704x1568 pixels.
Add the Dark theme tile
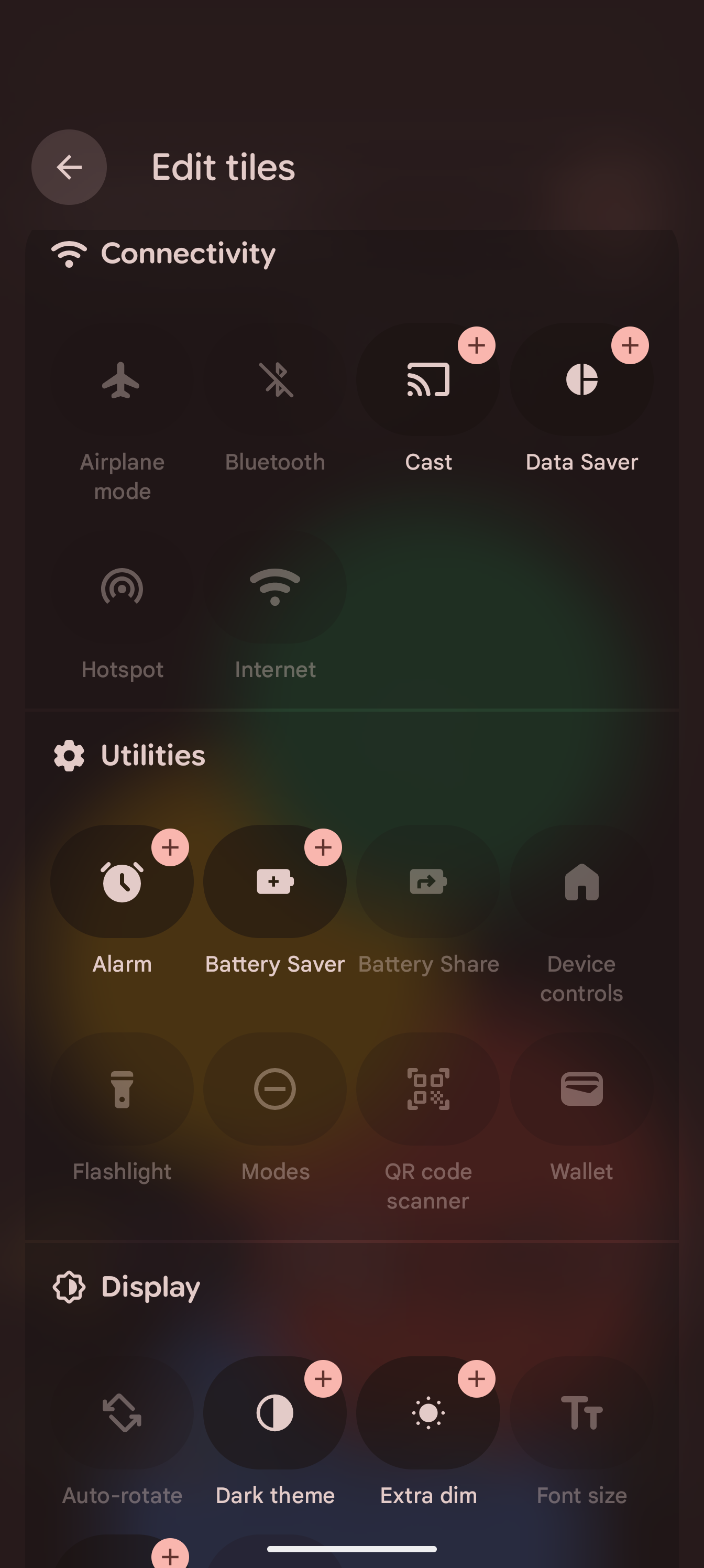coord(323,1378)
